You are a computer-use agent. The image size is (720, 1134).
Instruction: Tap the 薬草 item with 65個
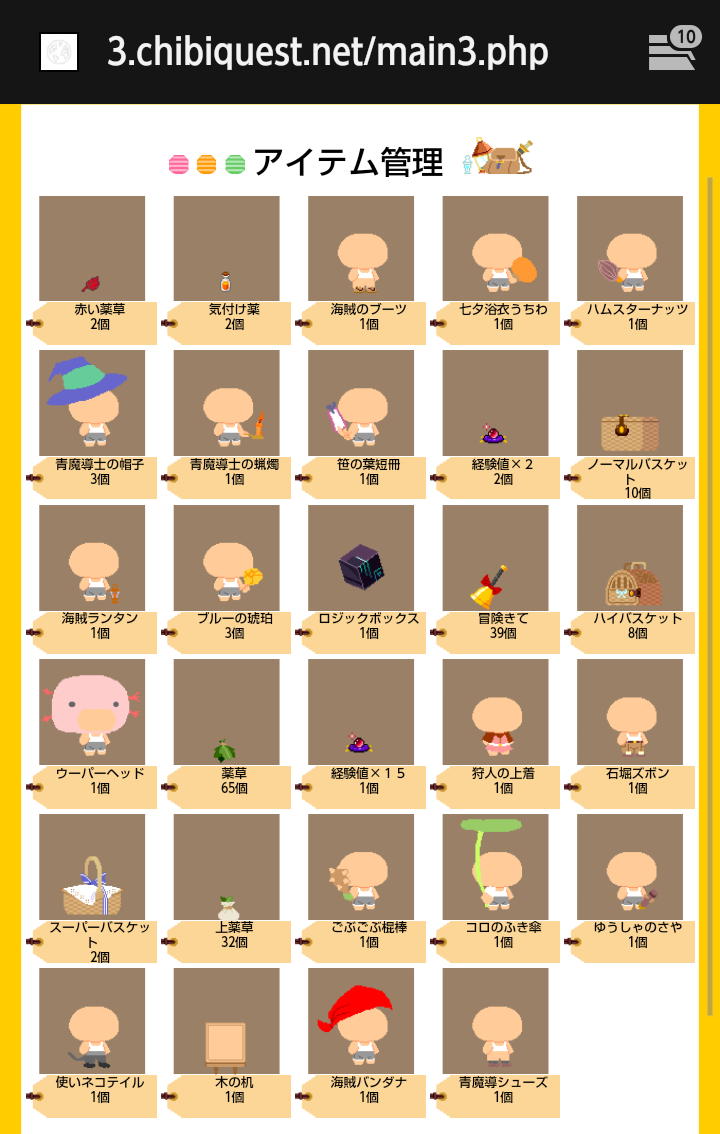click(x=226, y=713)
